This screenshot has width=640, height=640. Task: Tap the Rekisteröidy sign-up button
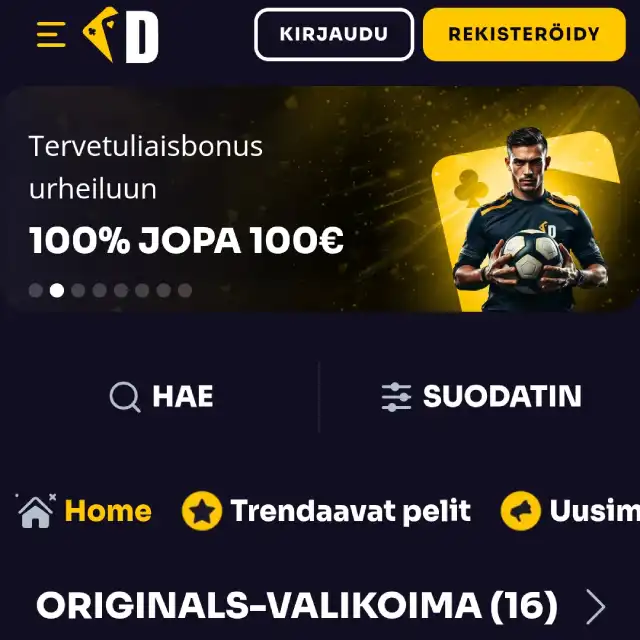(x=523, y=34)
